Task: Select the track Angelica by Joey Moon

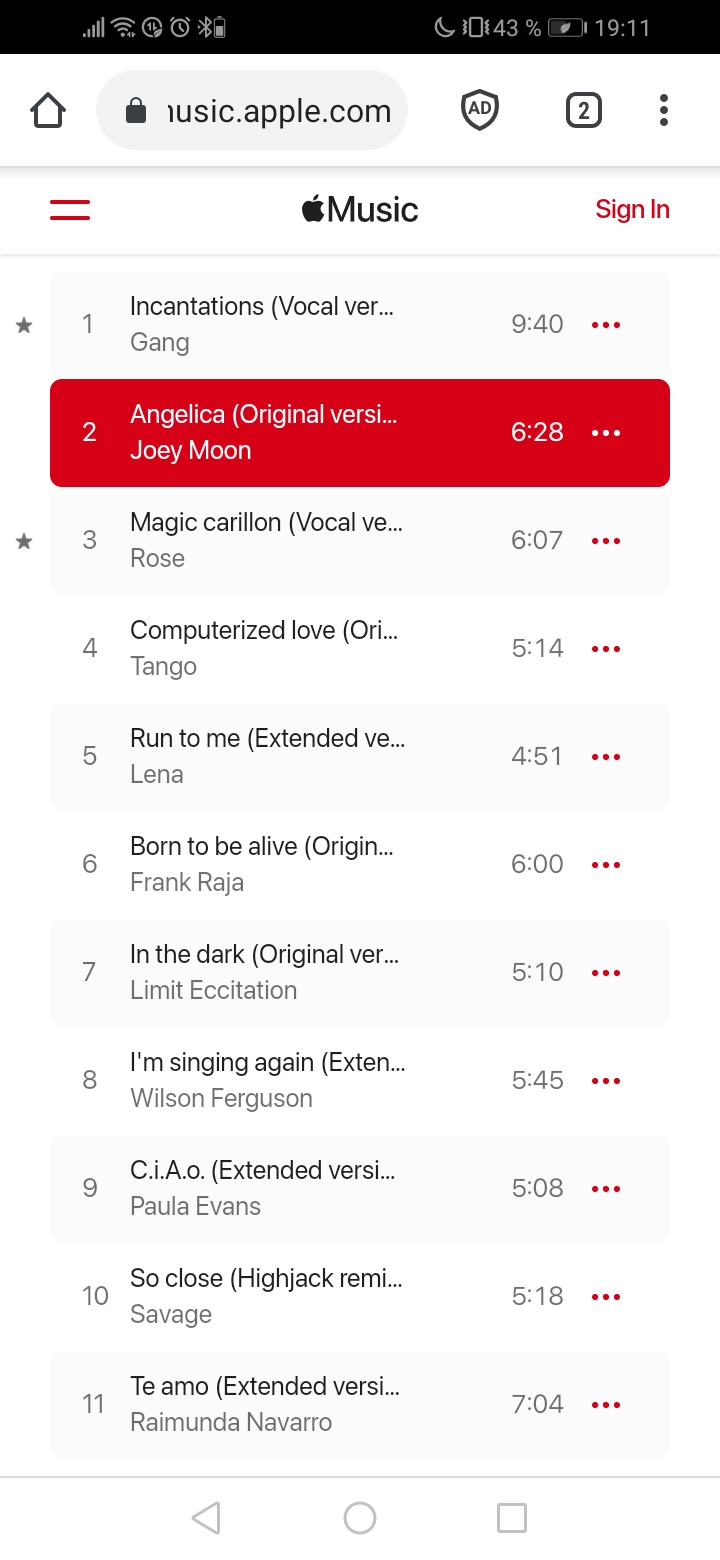Action: pyautogui.click(x=264, y=432)
